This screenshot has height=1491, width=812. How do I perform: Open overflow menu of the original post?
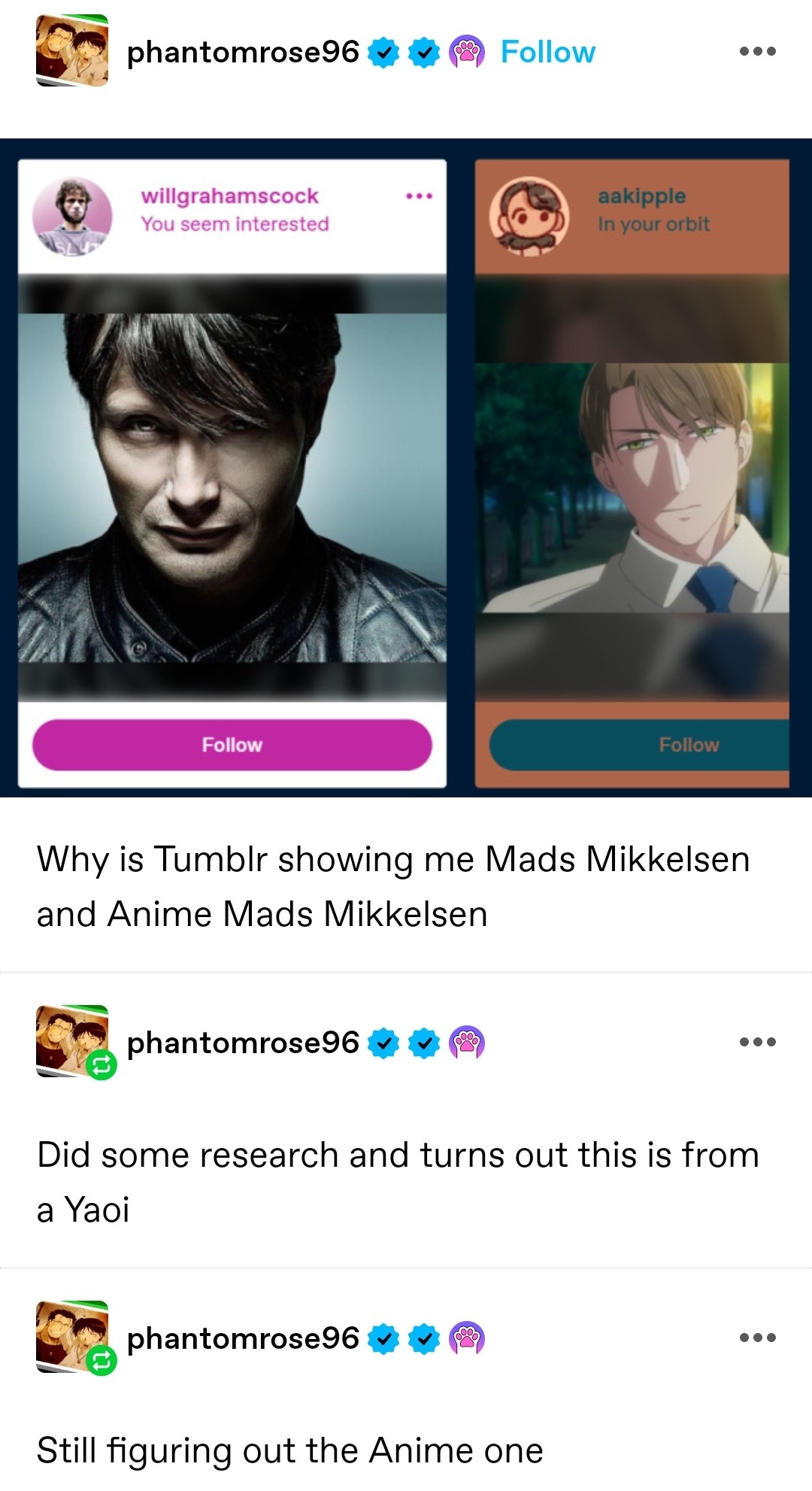(x=757, y=51)
